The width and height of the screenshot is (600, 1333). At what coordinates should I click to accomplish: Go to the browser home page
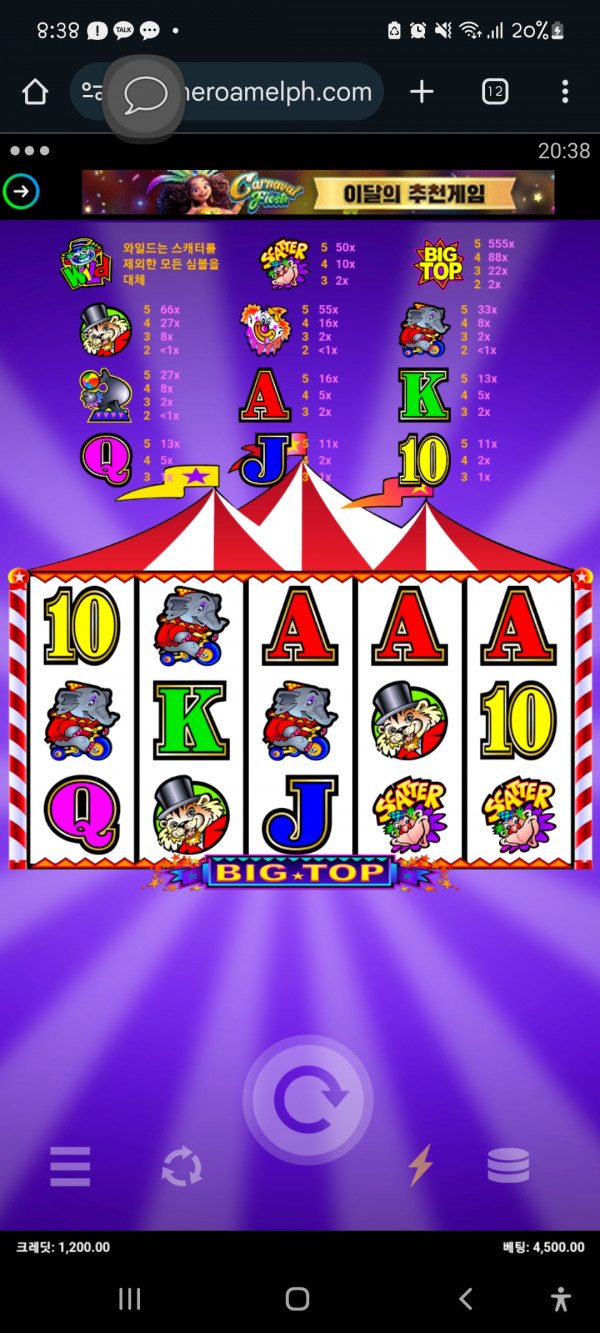coord(35,93)
